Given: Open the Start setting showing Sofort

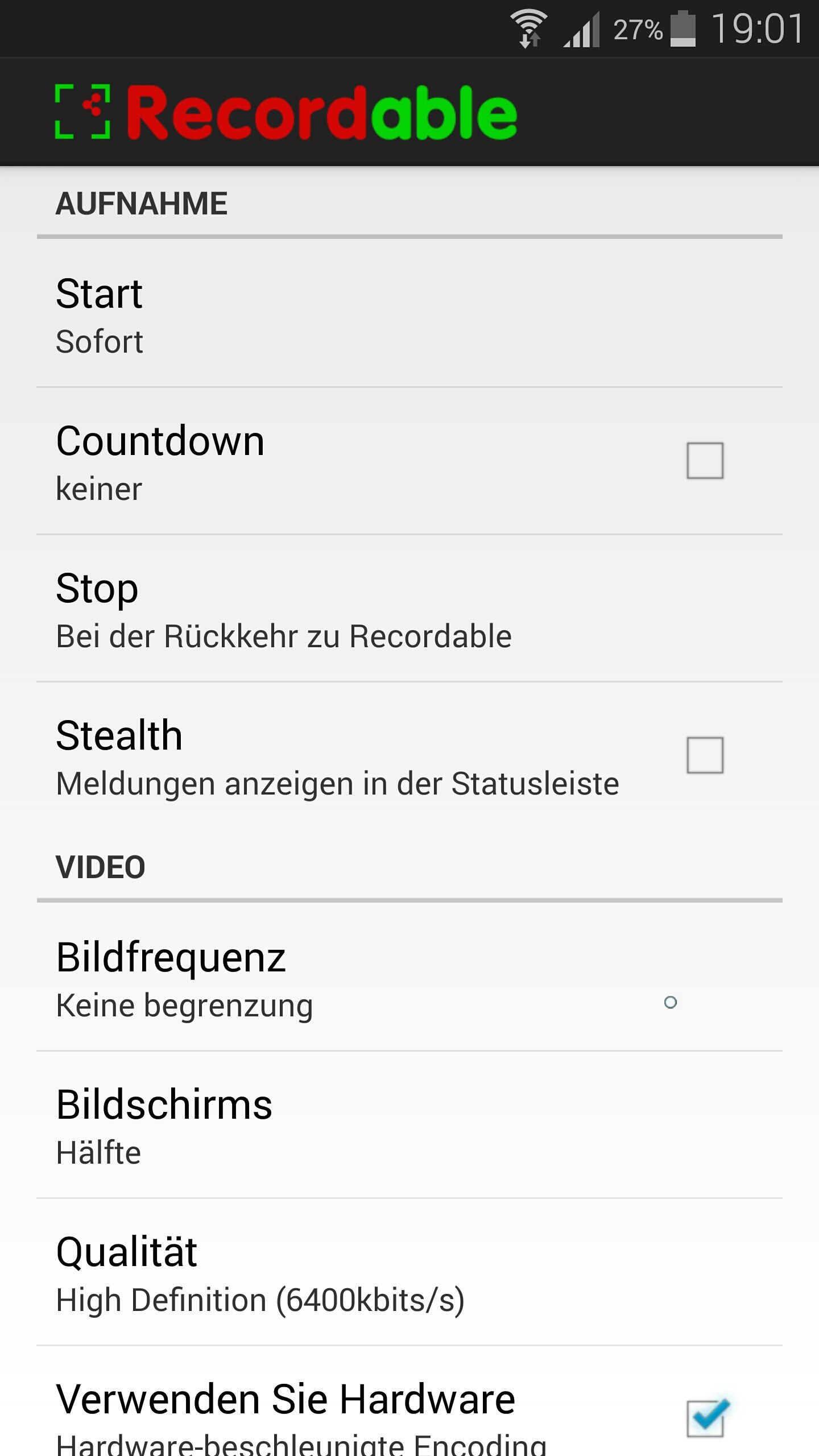Looking at the screenshot, I should click(x=409, y=314).
